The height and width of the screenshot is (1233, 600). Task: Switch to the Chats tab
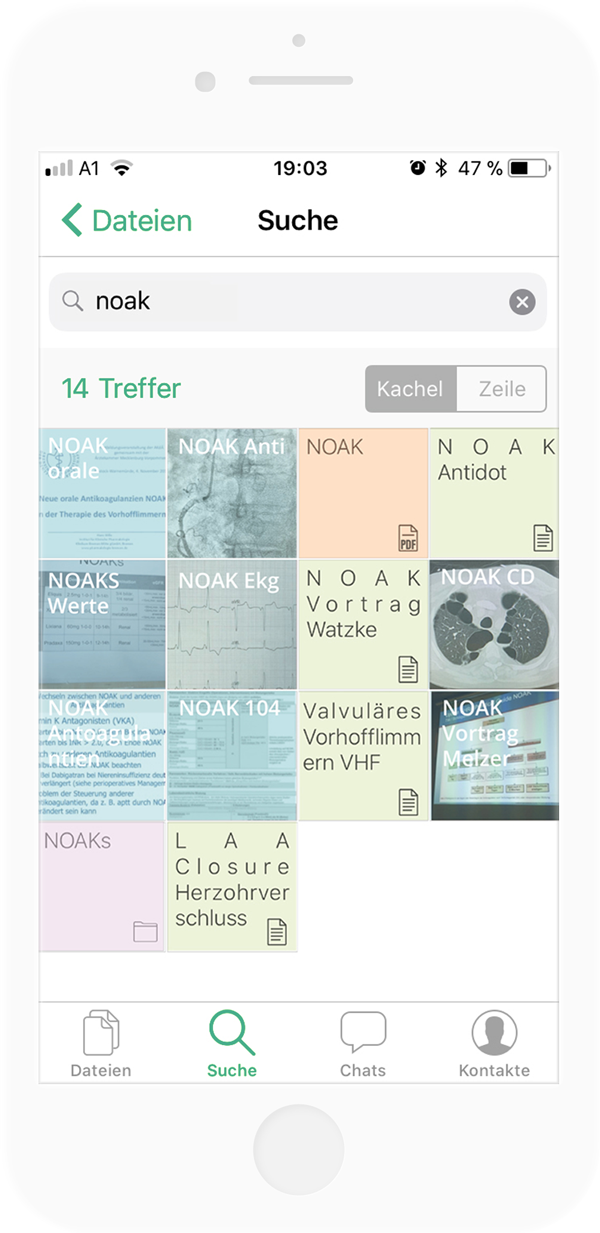[x=362, y=1044]
